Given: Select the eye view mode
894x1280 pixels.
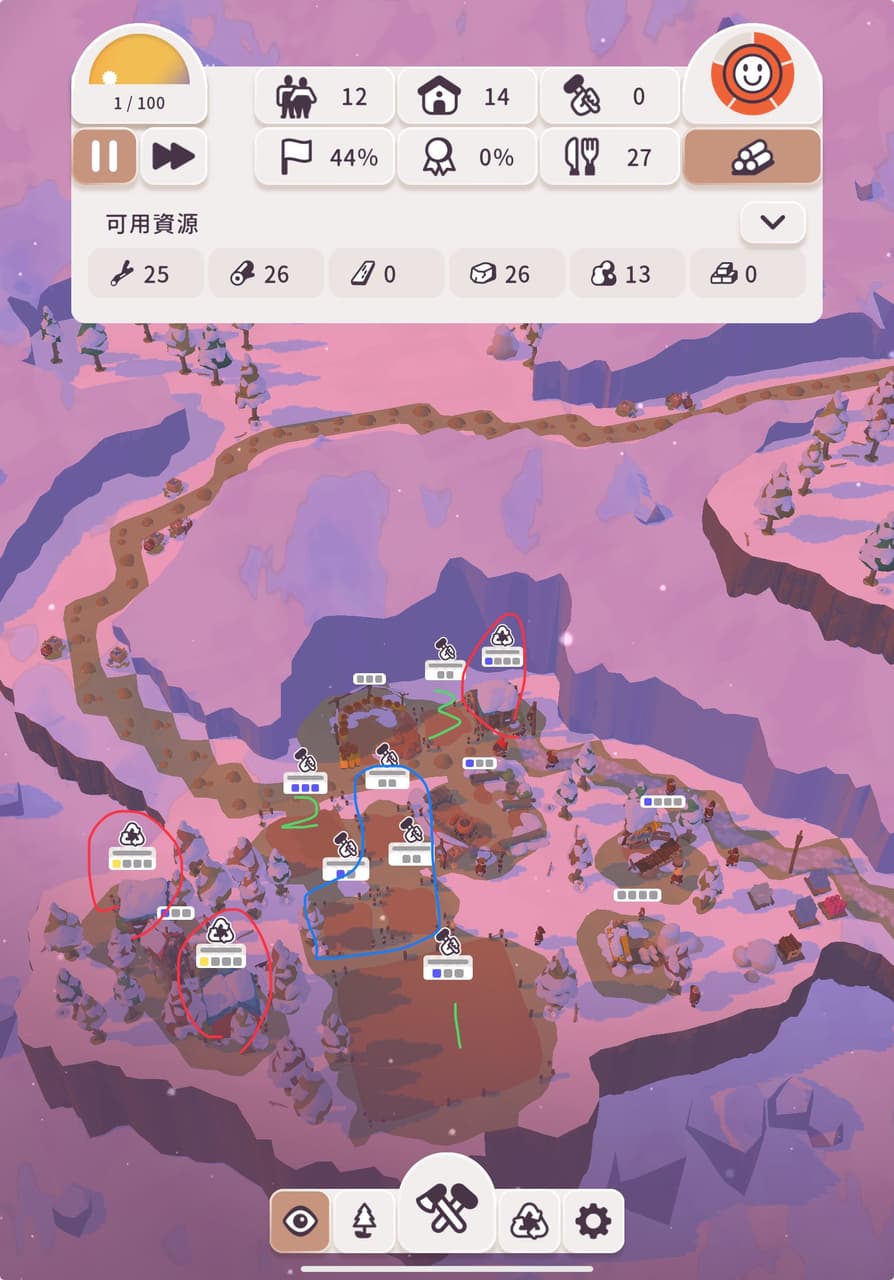Looking at the screenshot, I should coord(297,1220).
